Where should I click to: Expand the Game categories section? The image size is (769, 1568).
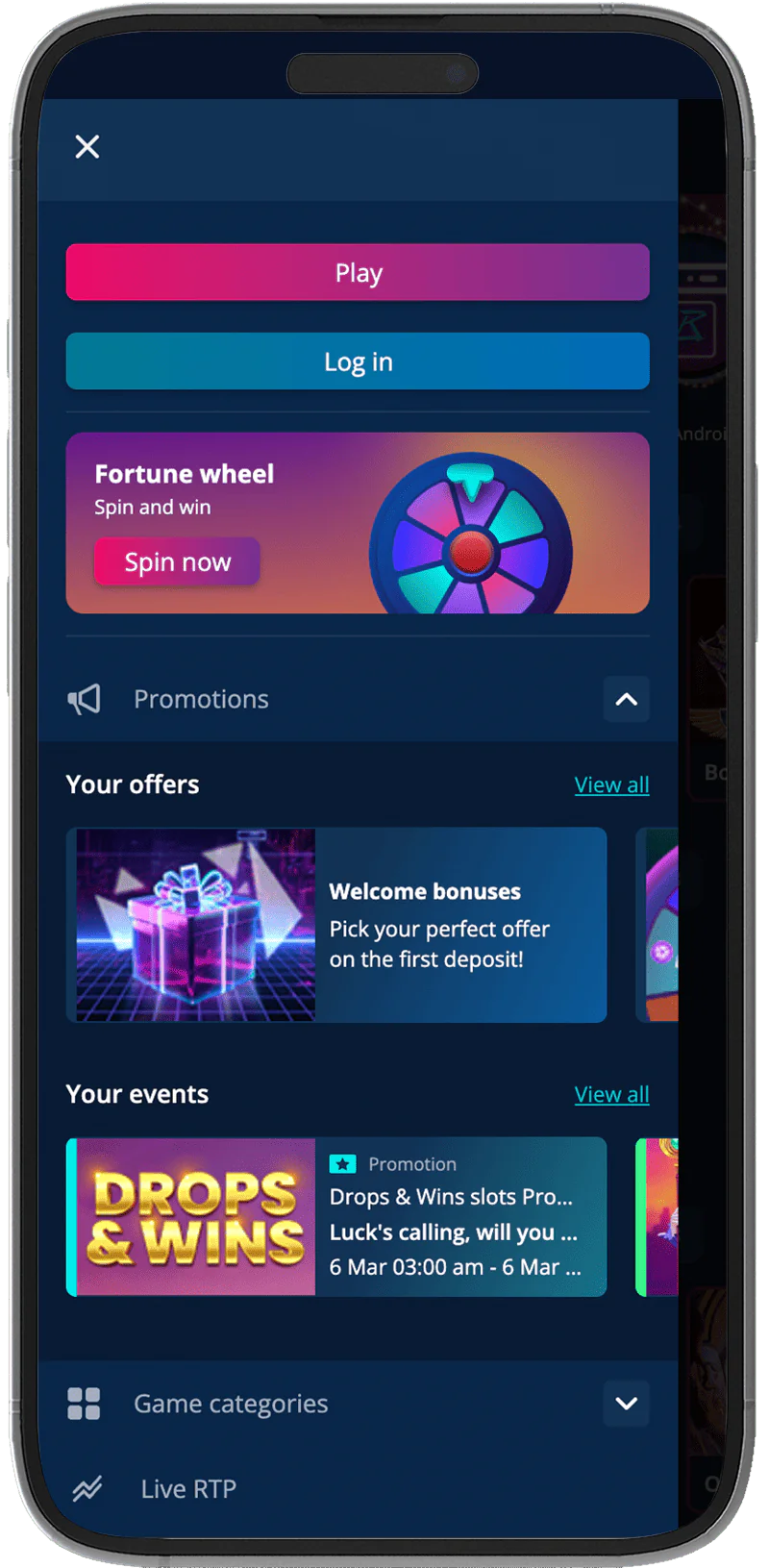tap(626, 1404)
